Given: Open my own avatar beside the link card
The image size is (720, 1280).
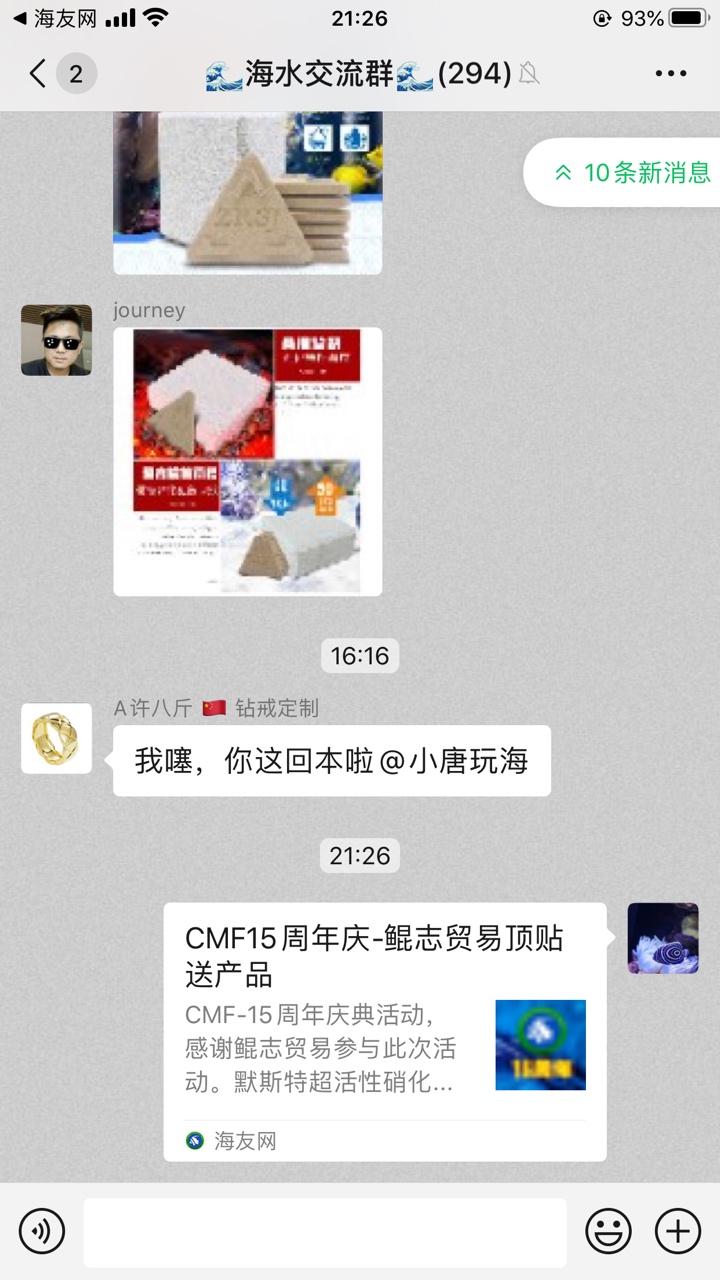Looking at the screenshot, I should click(x=662, y=938).
